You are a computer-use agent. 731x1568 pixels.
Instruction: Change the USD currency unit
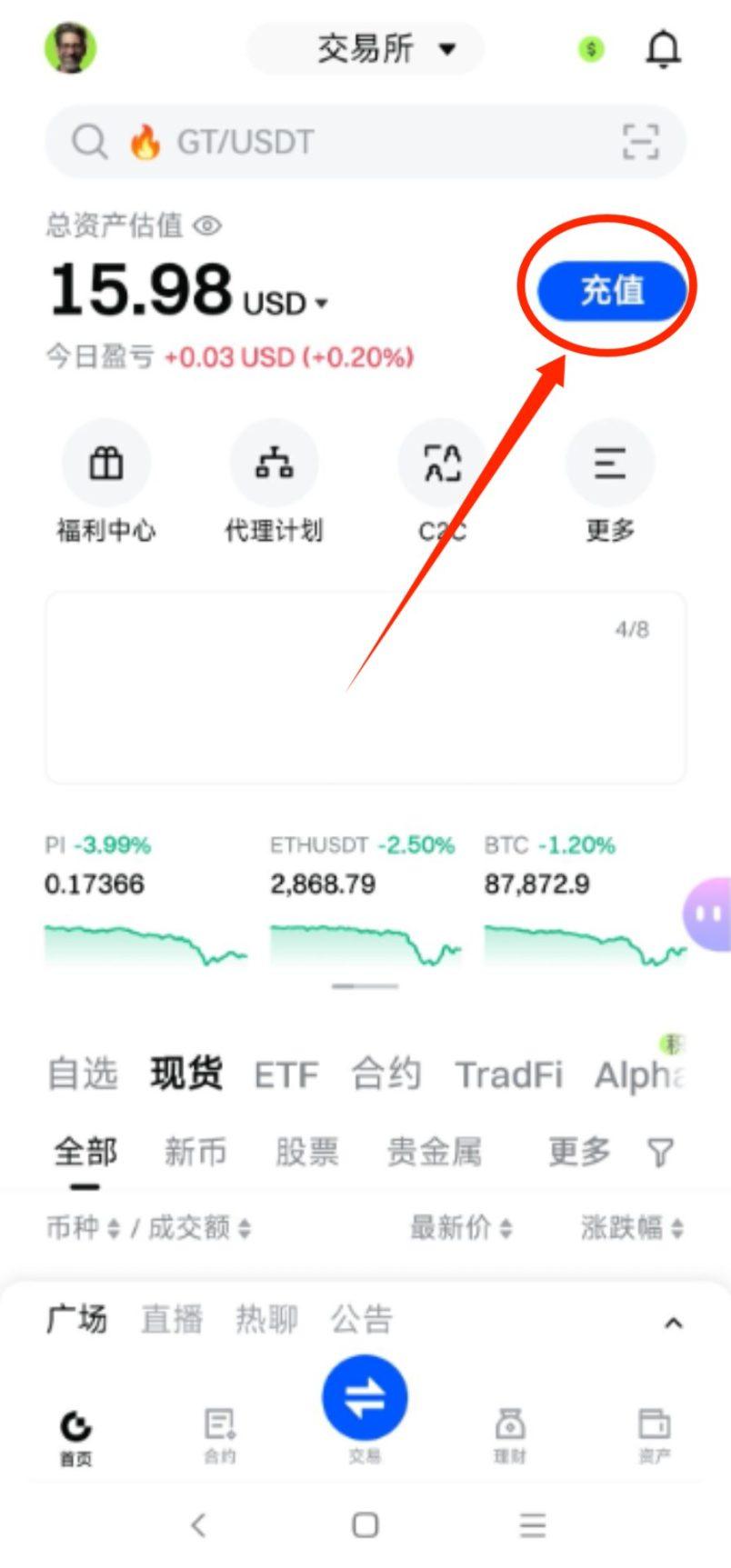point(284,303)
